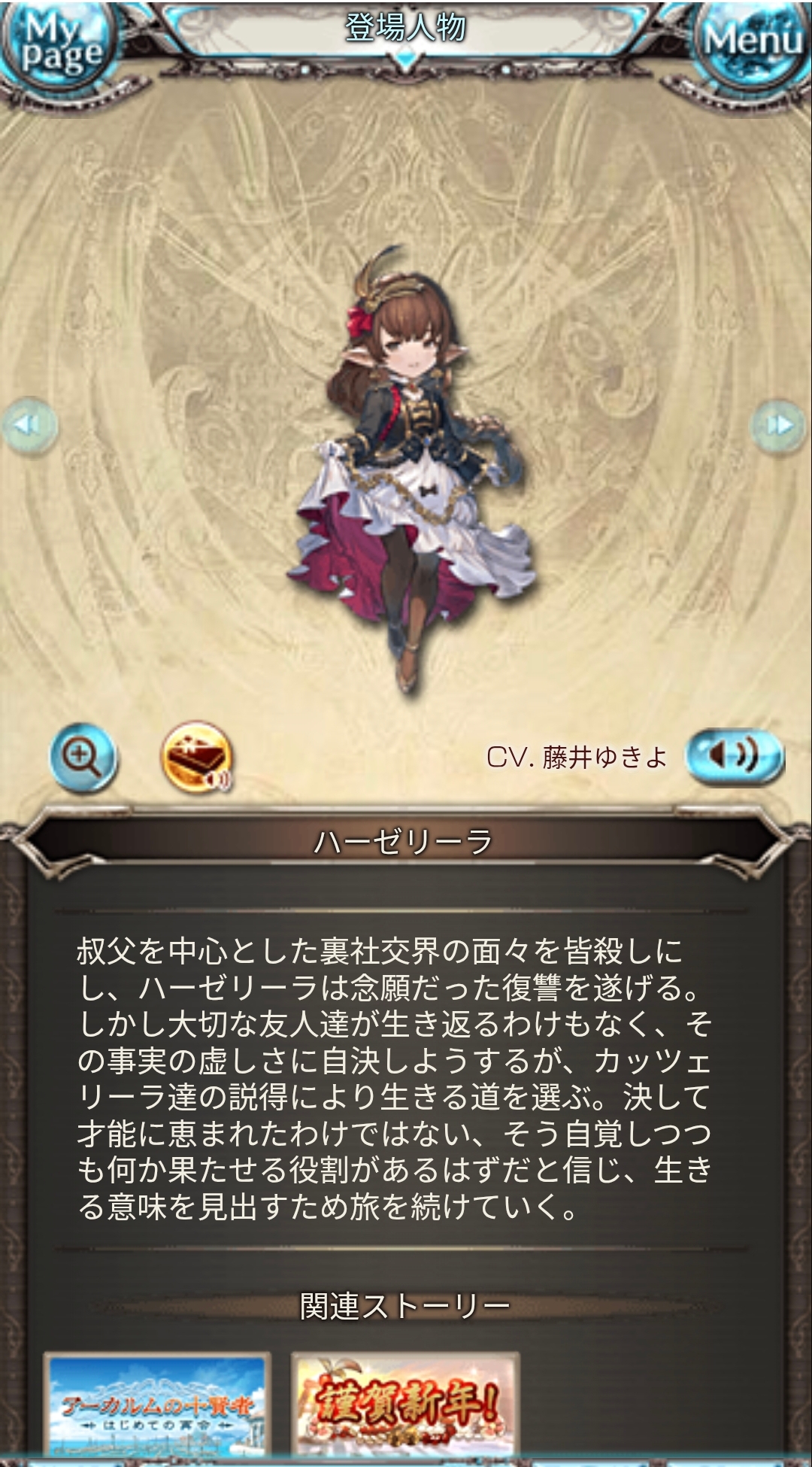This screenshot has height=1467, width=812.
Task: Go to the previous character
Action: 30,426
